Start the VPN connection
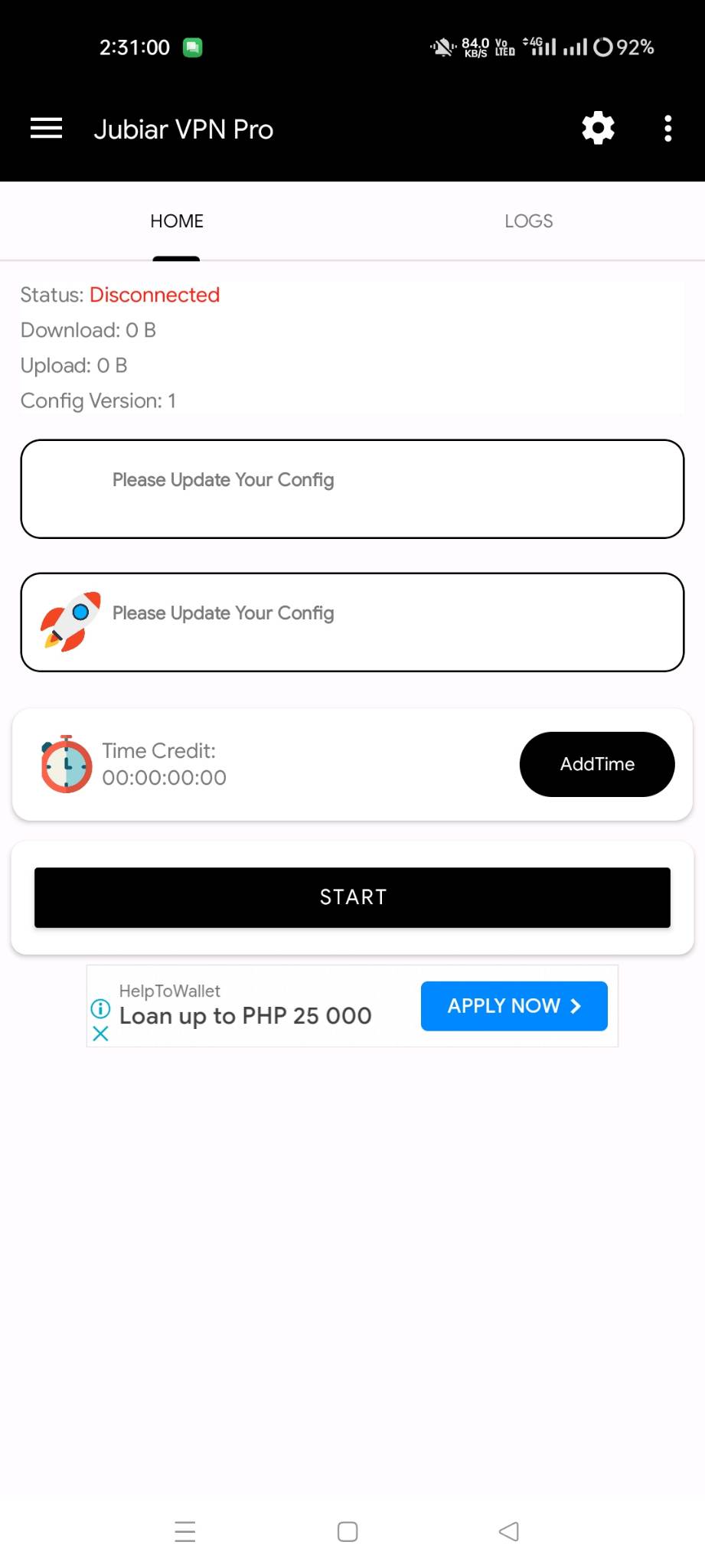 pos(352,897)
